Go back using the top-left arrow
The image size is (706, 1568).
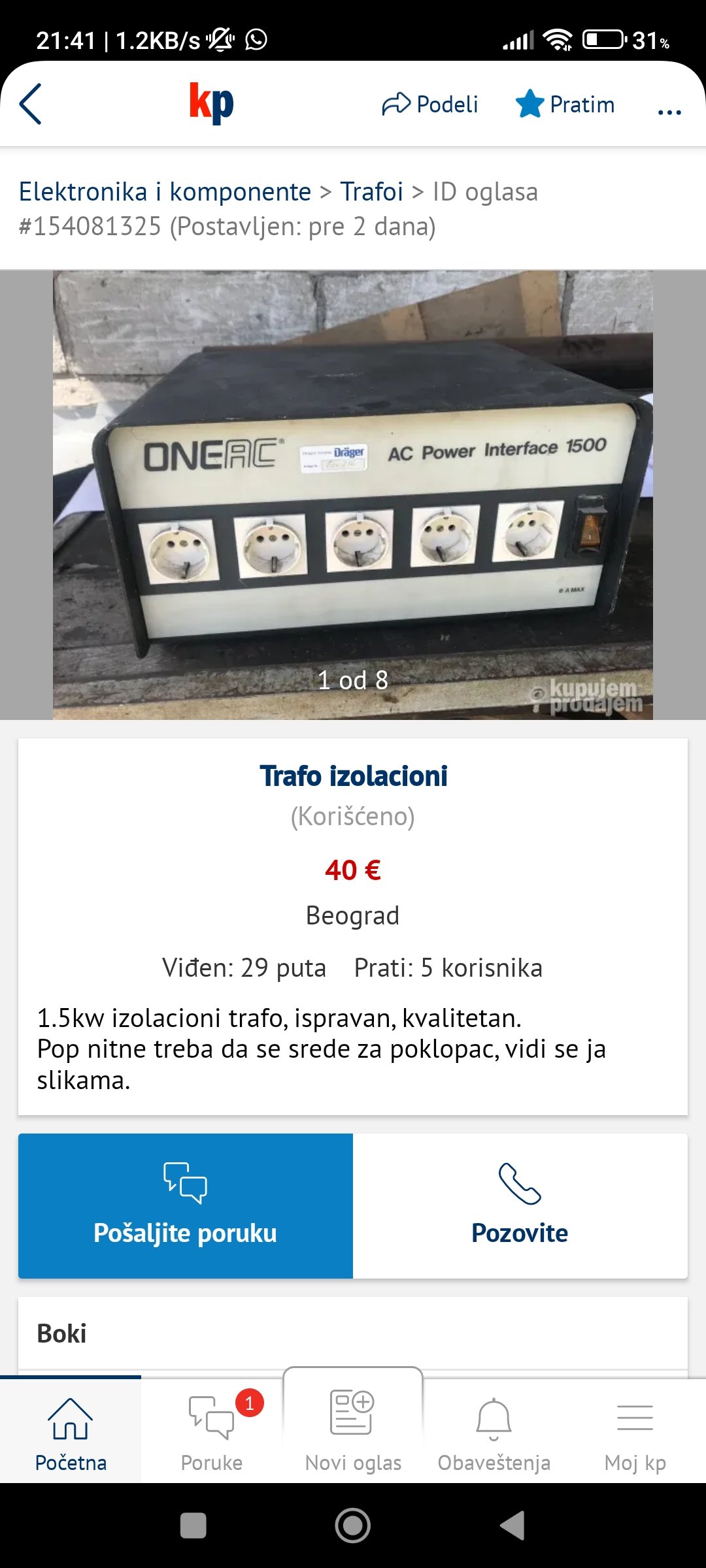(x=31, y=104)
